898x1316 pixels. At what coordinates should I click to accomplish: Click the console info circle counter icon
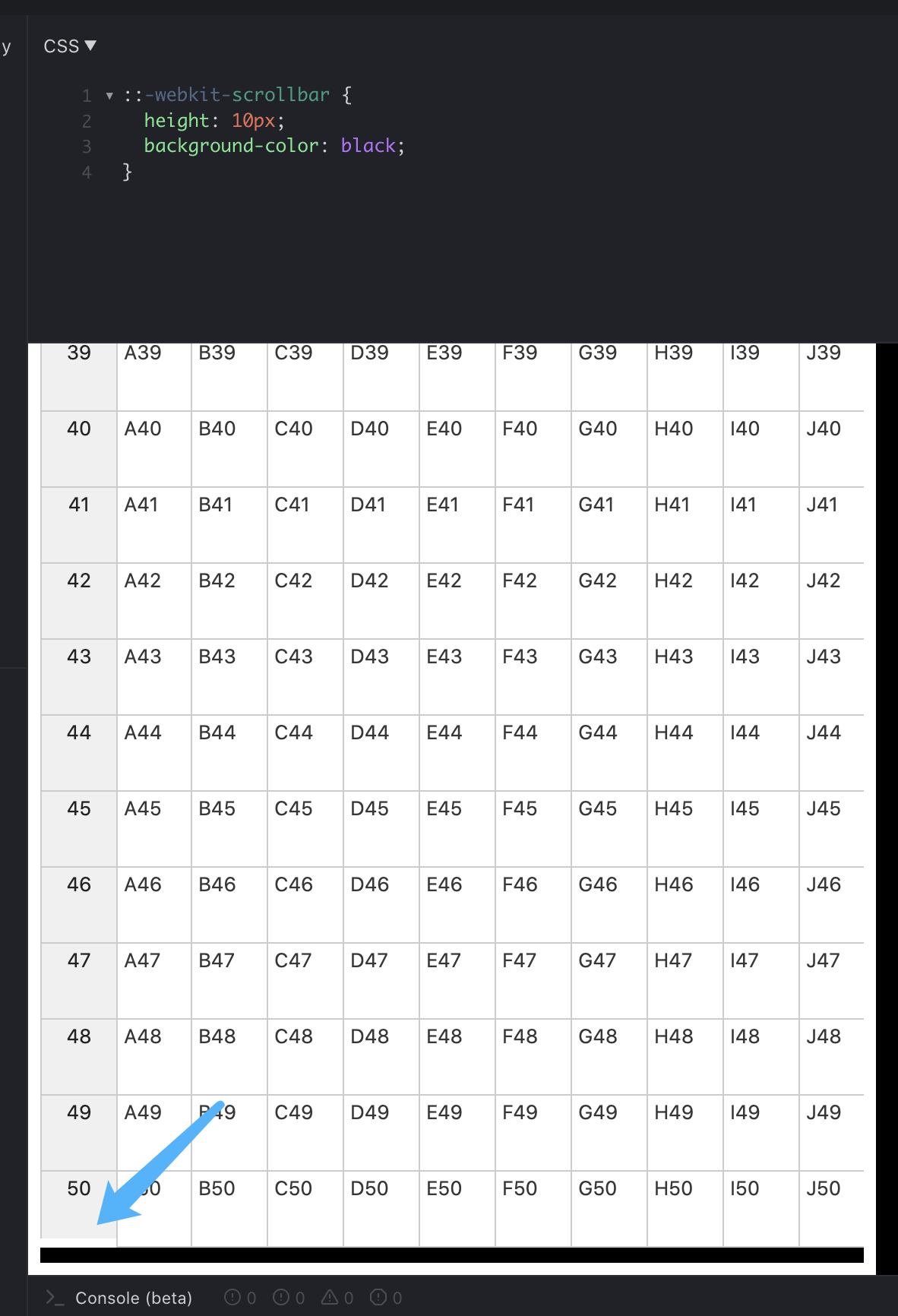click(x=280, y=1298)
